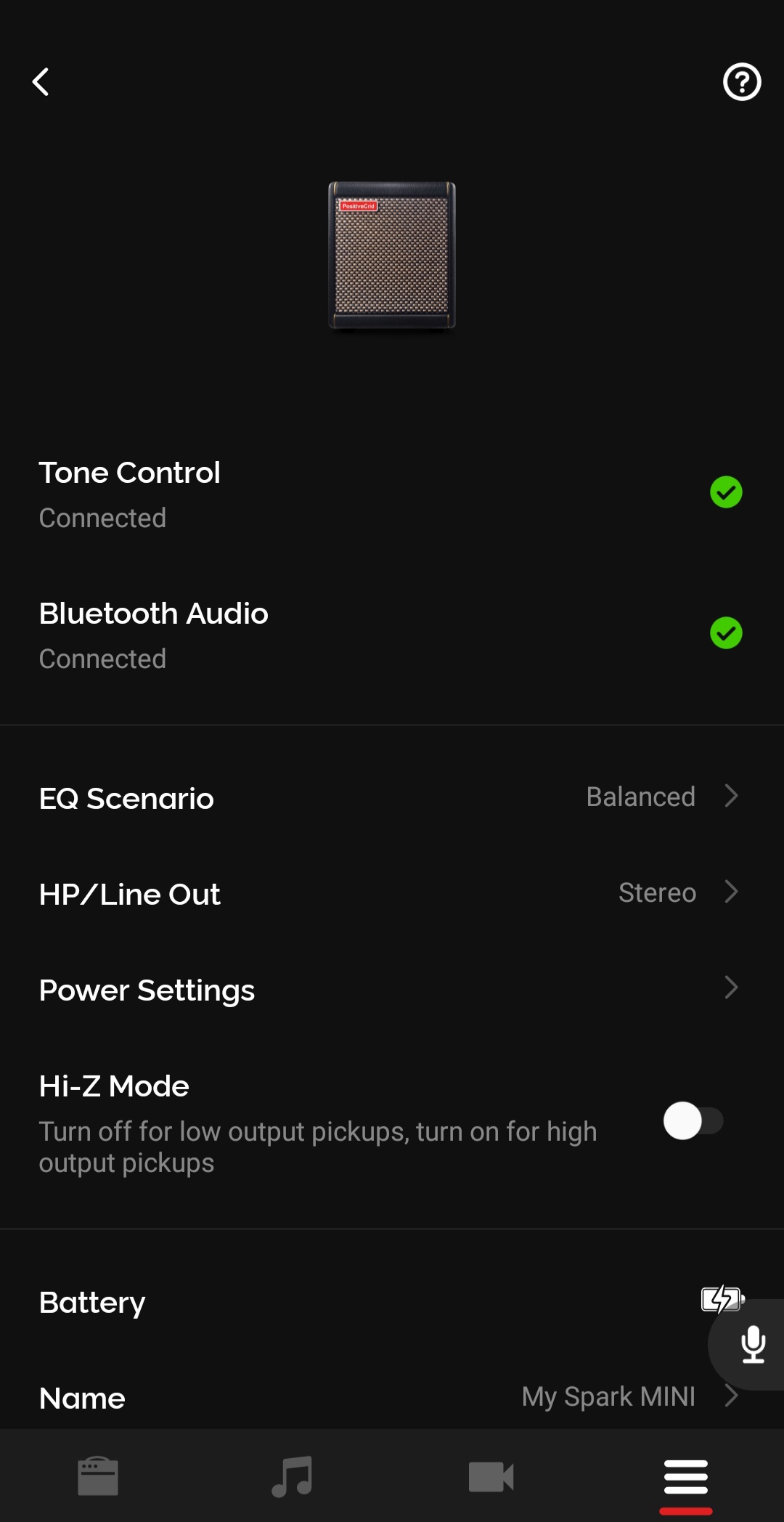This screenshot has width=784, height=1522.
Task: Tap the floating microphone button
Action: 753,1344
